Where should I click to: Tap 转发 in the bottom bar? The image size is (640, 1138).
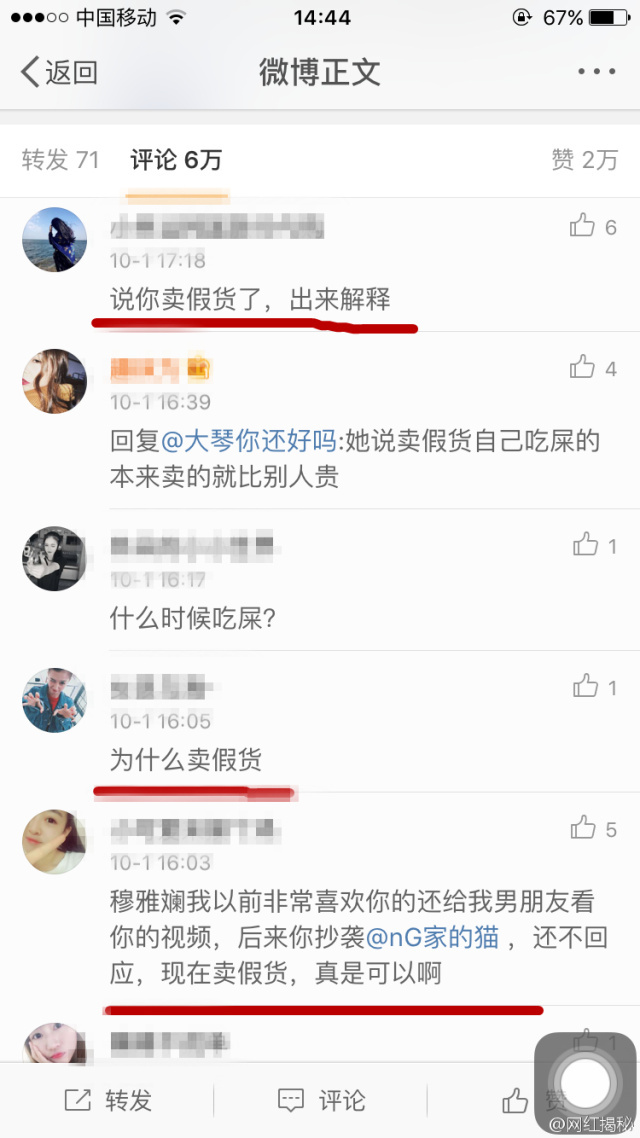click(108, 1101)
